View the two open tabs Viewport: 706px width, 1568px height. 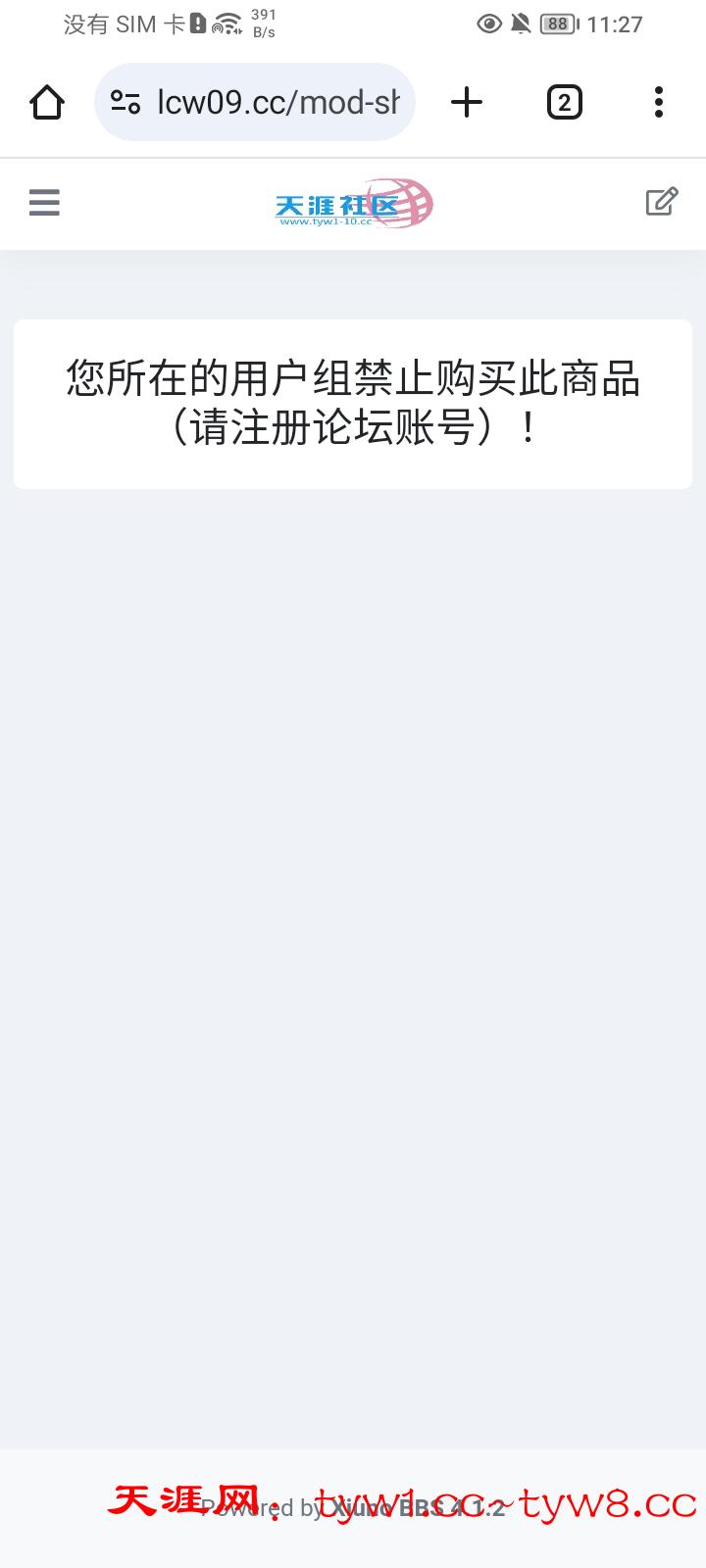564,102
